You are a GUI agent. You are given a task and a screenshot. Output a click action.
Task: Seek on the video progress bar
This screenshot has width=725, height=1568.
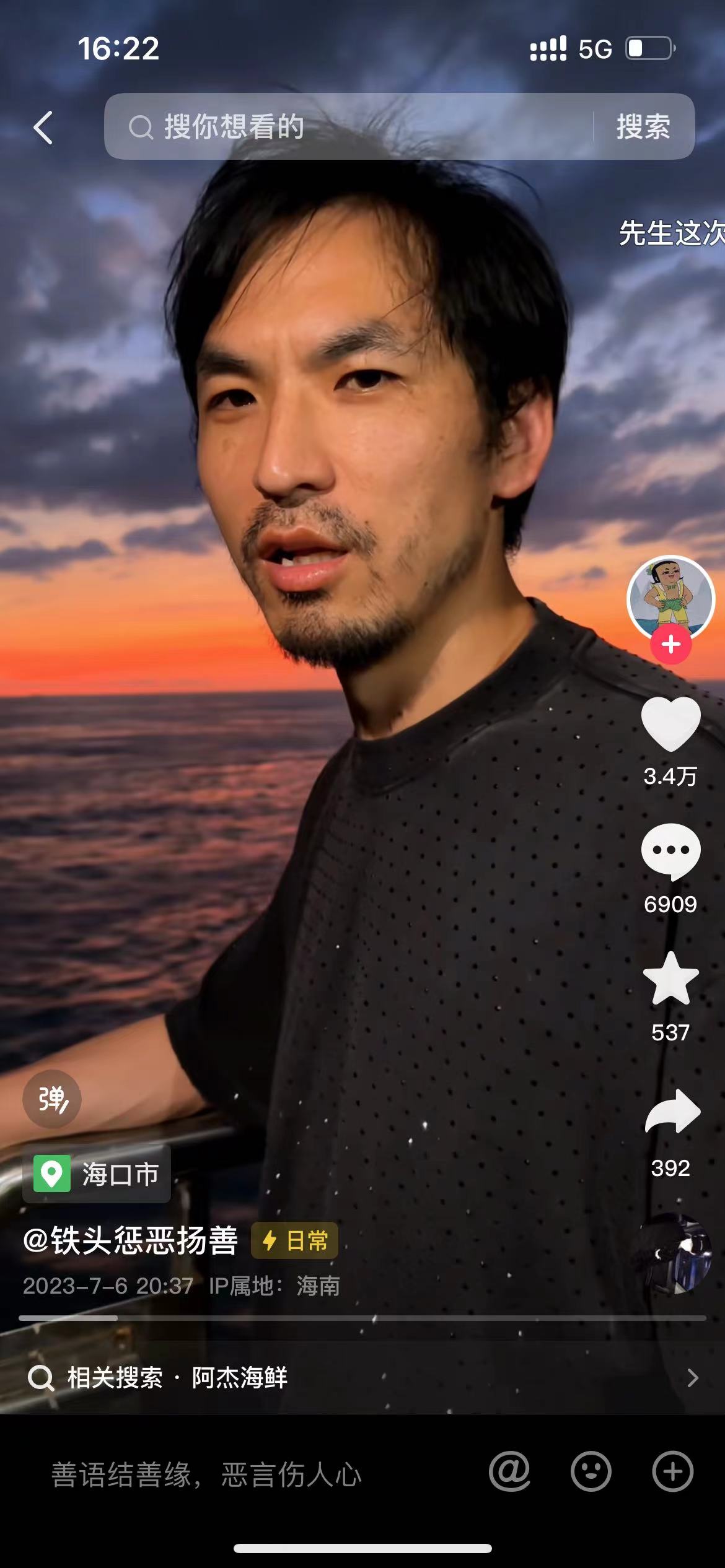point(362,1318)
